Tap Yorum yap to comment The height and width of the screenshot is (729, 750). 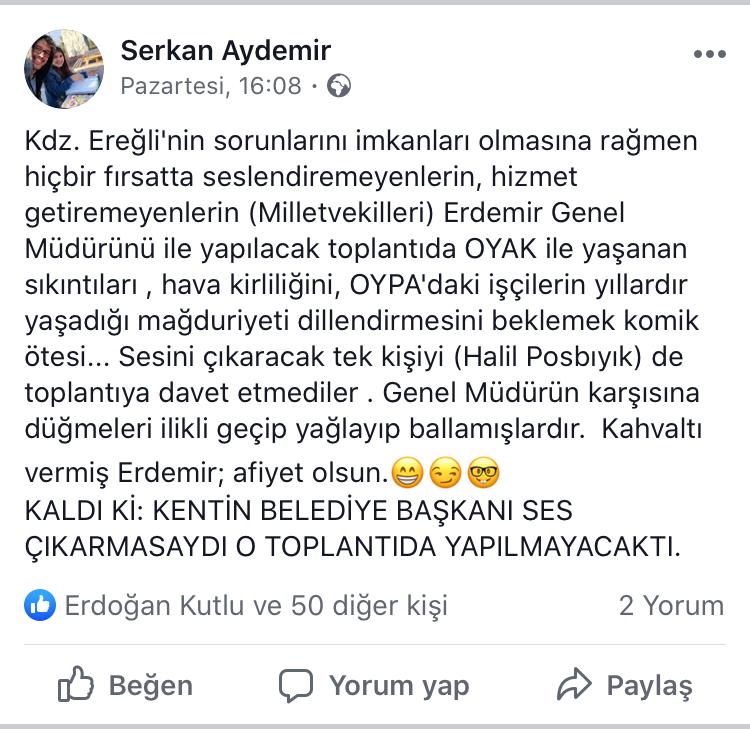(374, 685)
